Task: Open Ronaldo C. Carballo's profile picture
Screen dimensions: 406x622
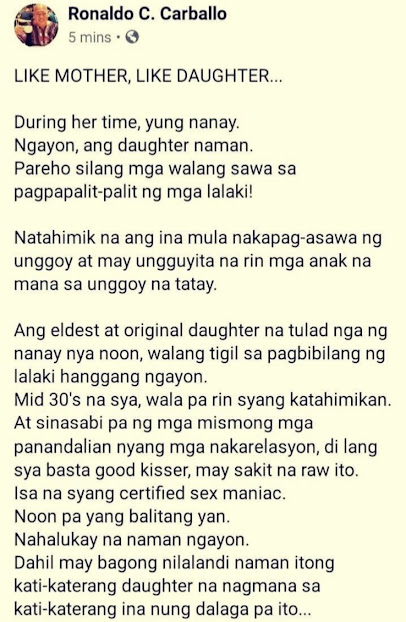Action: click(x=37, y=25)
